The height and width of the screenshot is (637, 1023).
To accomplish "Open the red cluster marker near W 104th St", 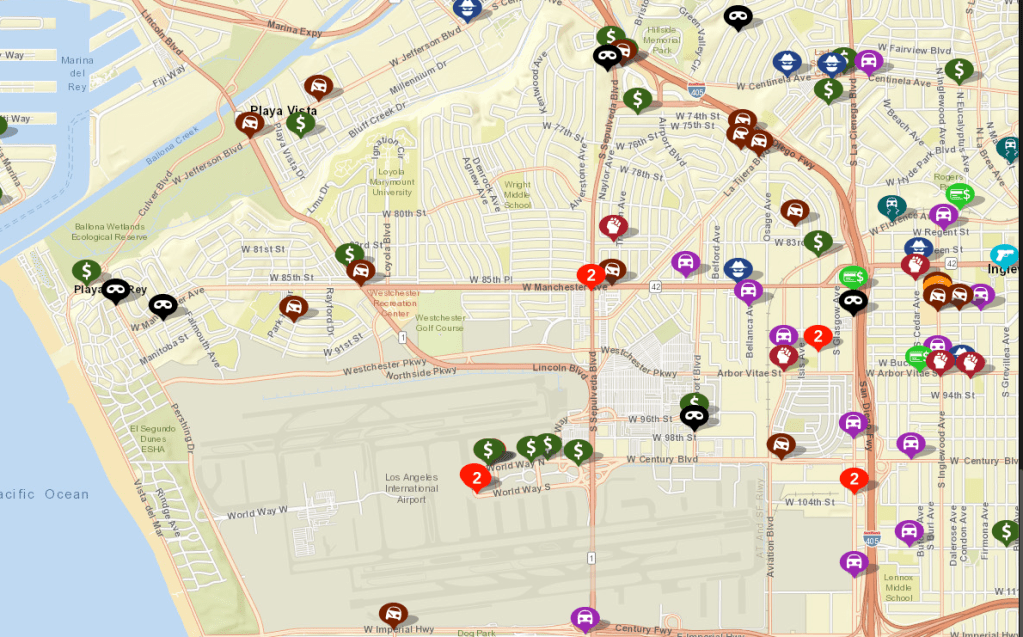I will click(853, 480).
